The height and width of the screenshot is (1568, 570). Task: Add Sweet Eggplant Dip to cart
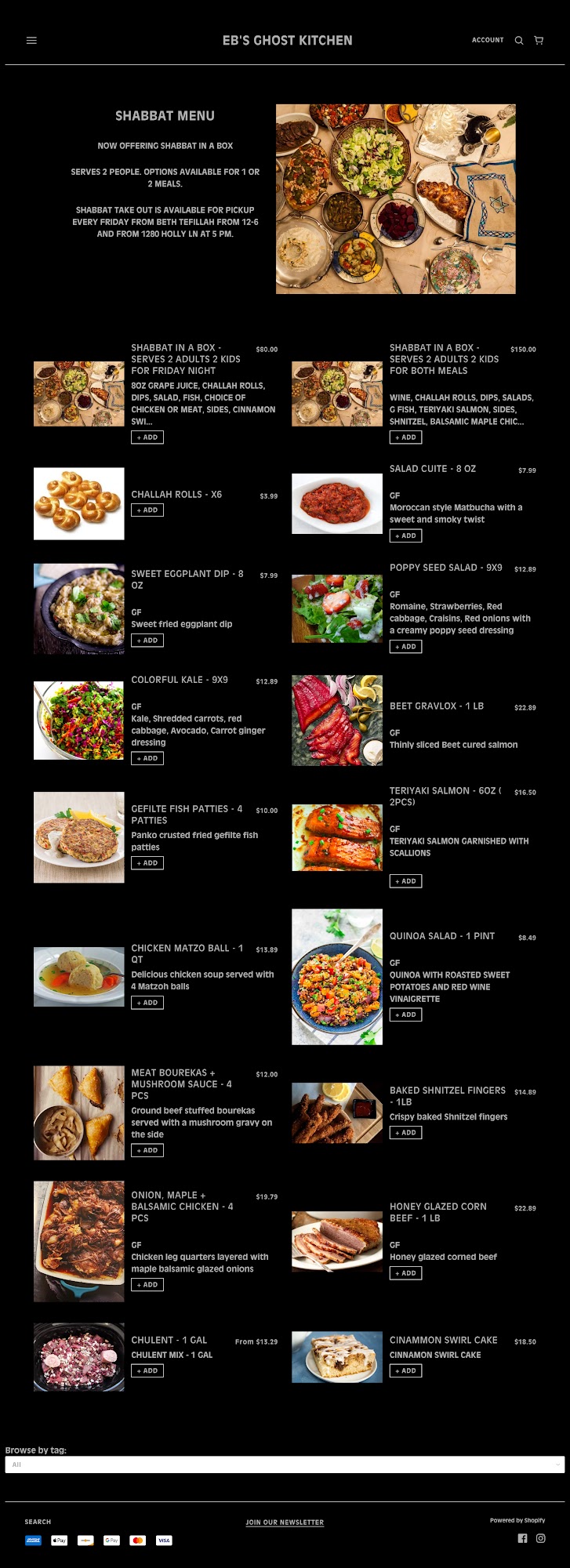(x=147, y=641)
